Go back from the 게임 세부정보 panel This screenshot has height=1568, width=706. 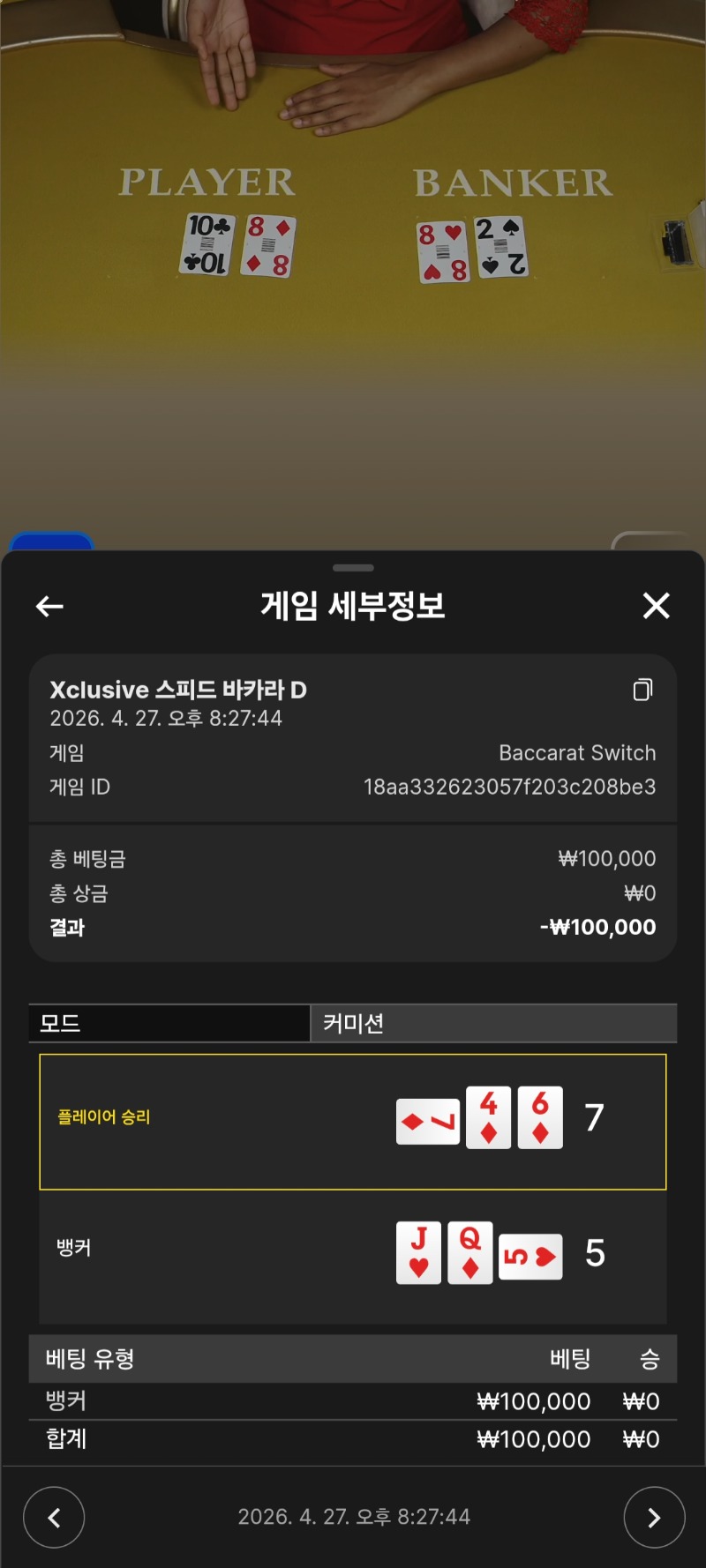click(49, 607)
